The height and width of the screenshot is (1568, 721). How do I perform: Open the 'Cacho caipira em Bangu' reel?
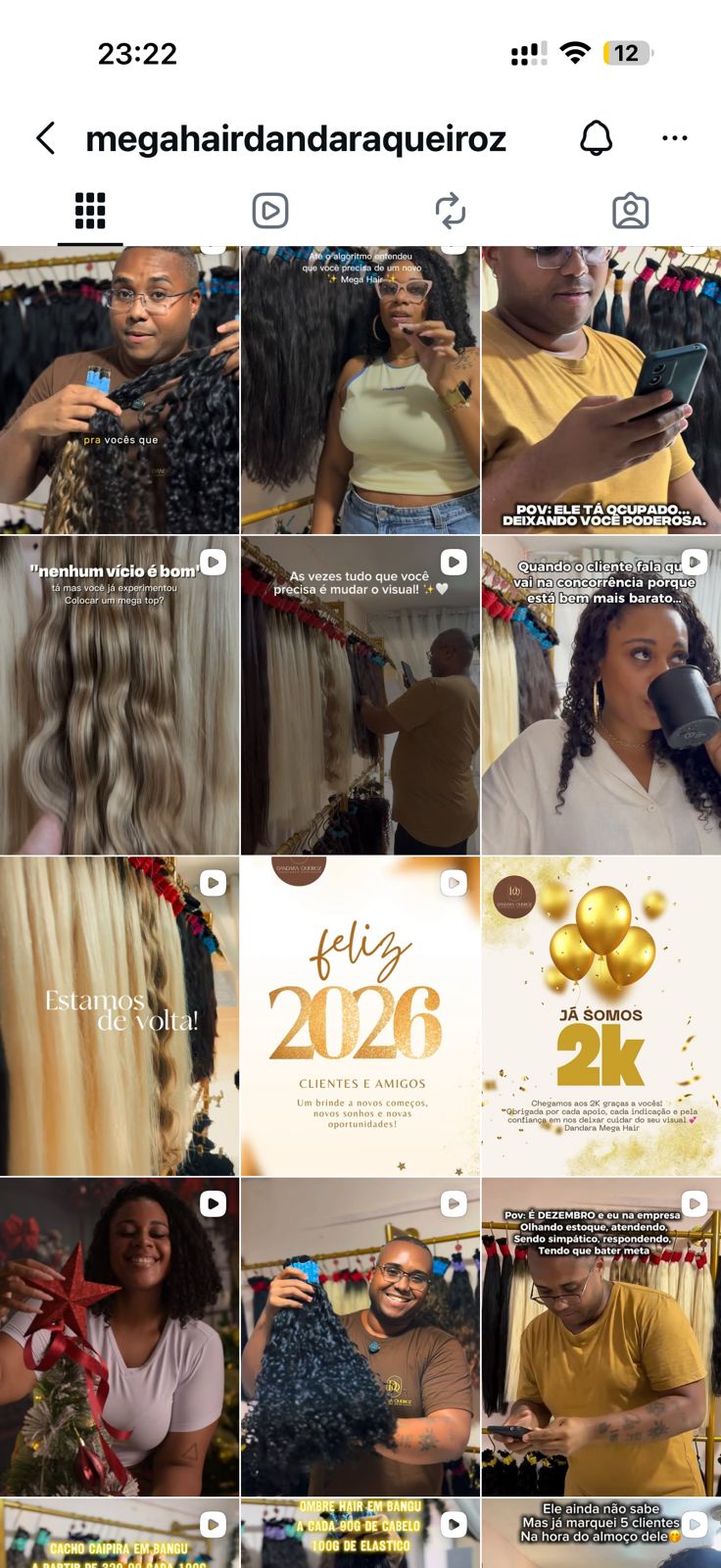coord(120,1534)
